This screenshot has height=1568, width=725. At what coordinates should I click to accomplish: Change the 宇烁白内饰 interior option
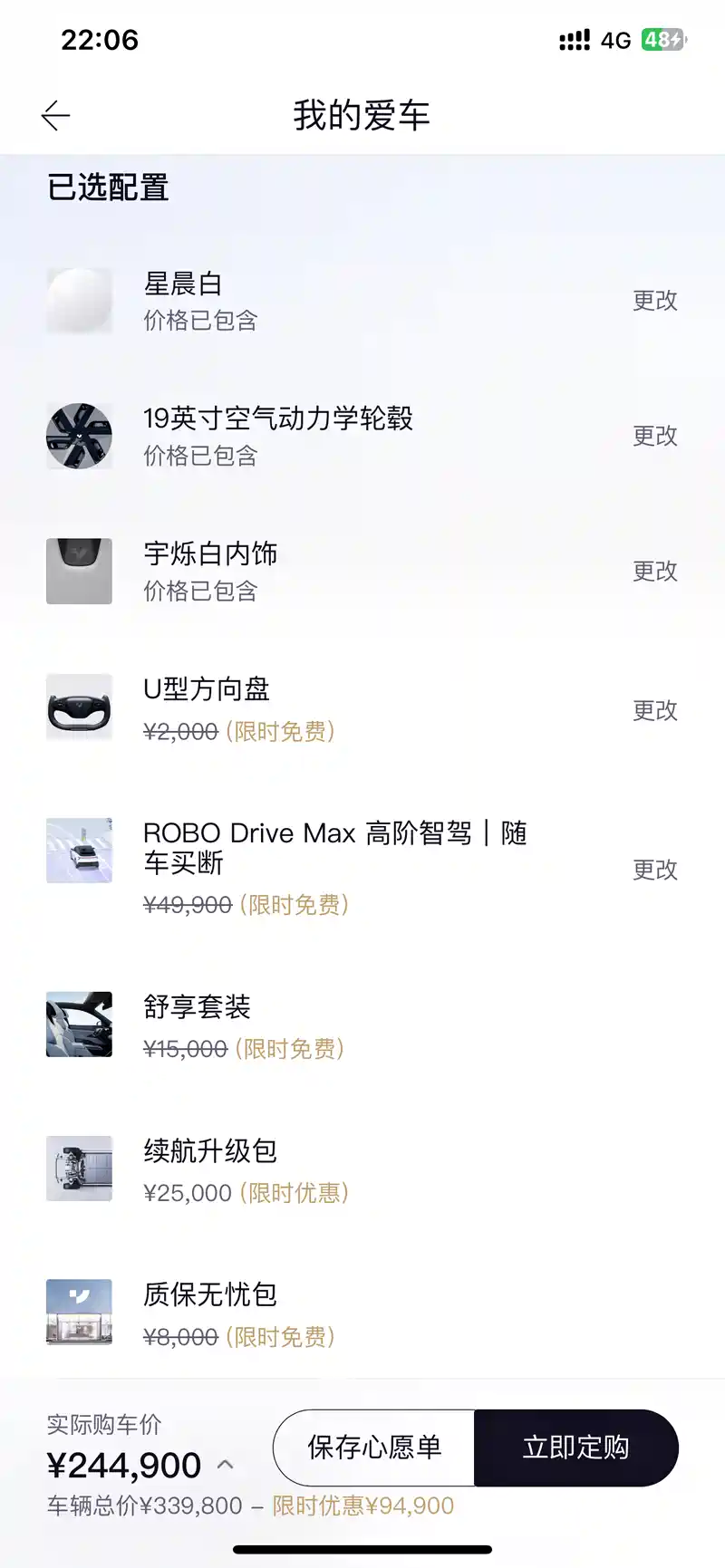point(654,571)
